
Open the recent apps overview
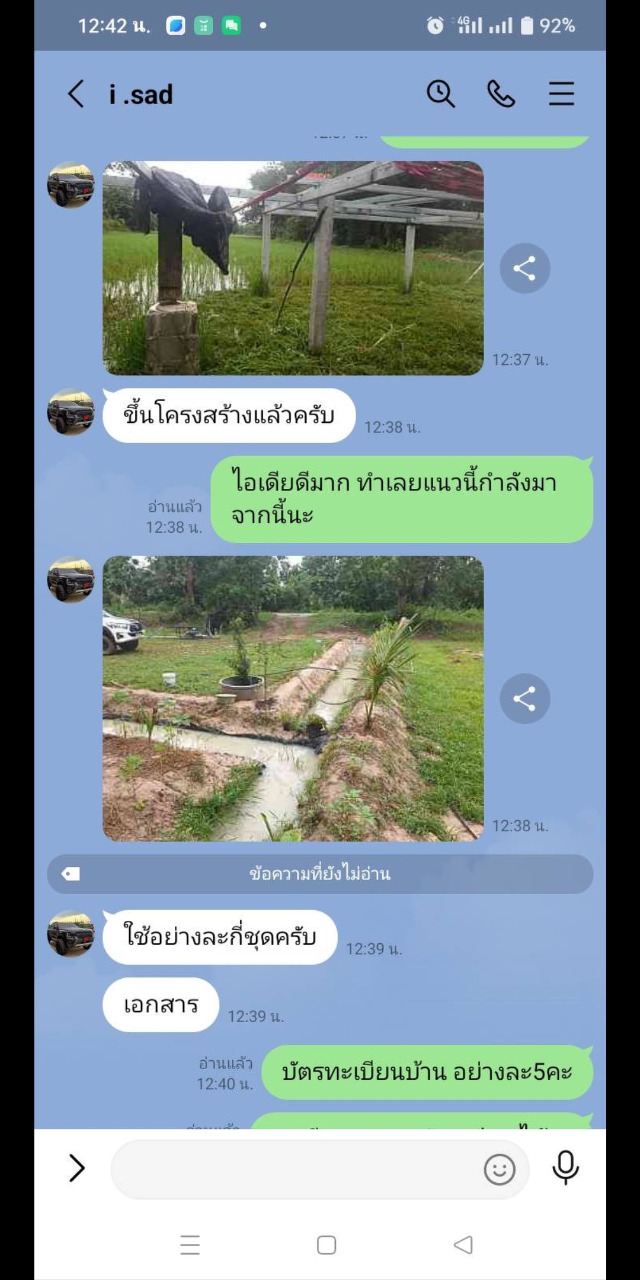click(x=190, y=1245)
